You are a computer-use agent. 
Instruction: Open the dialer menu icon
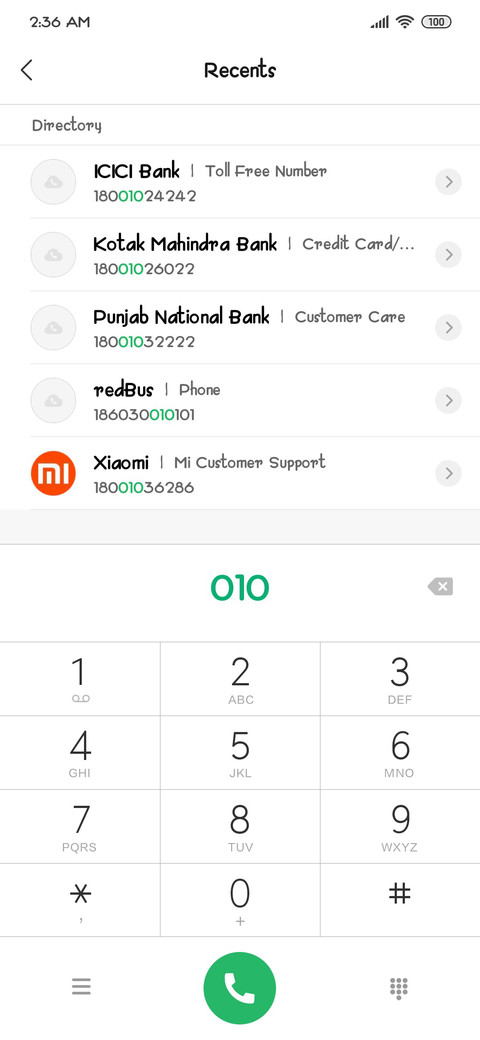click(81, 987)
